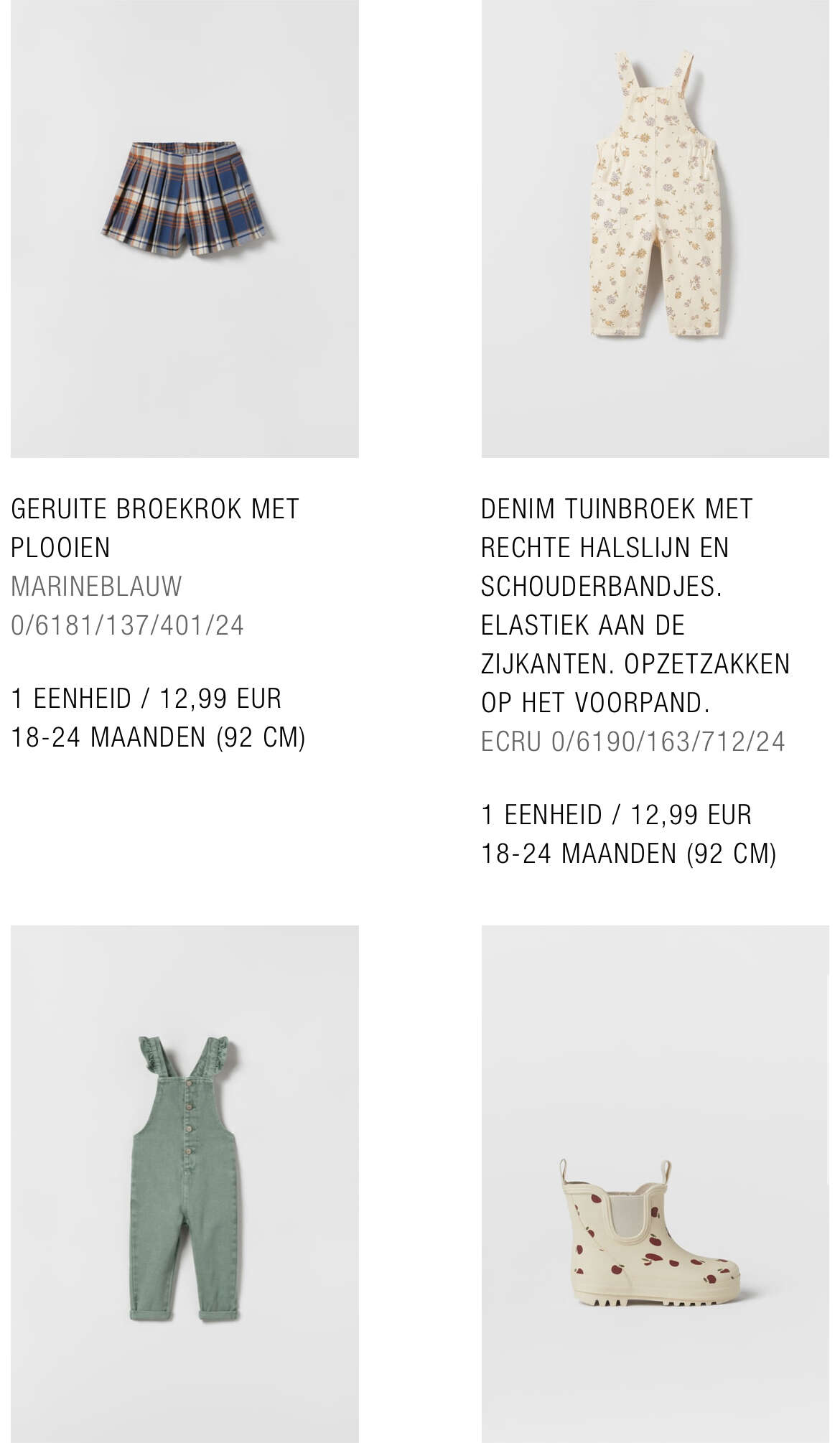840x1443 pixels.
Task: Open the plaid pleated skort product image
Action: pyautogui.click(x=185, y=228)
